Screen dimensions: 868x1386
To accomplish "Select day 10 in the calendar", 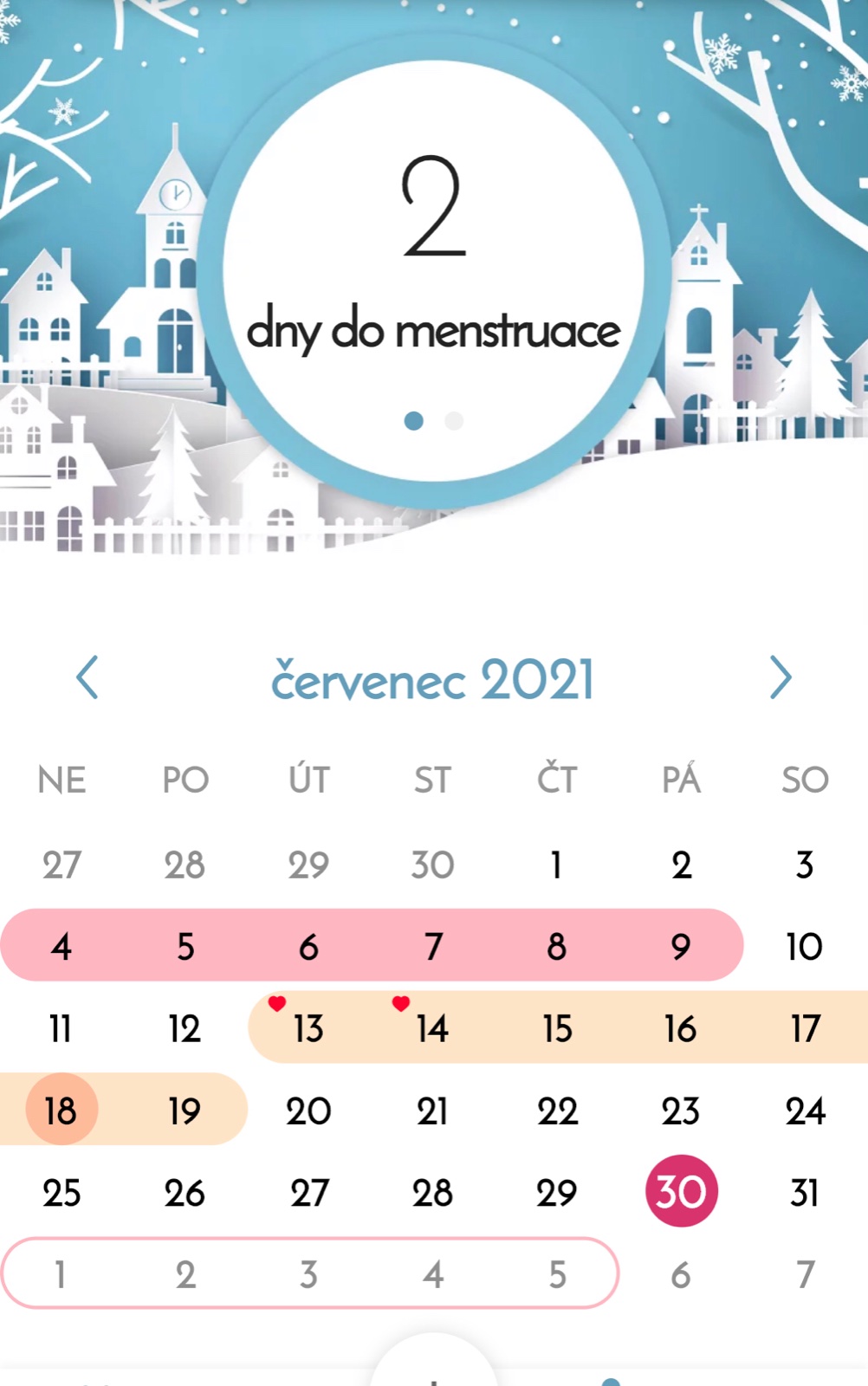I will [x=804, y=946].
